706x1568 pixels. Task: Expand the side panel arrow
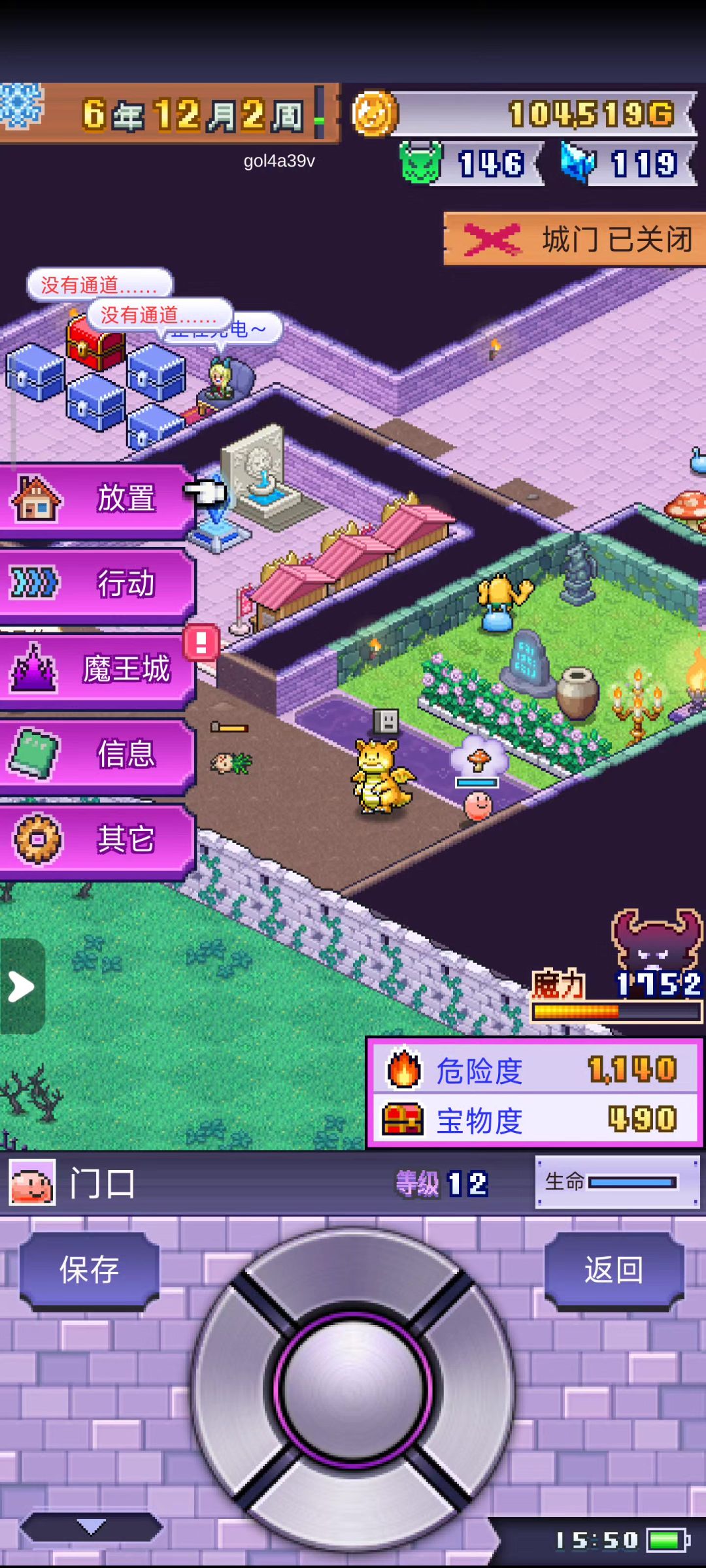(22, 986)
